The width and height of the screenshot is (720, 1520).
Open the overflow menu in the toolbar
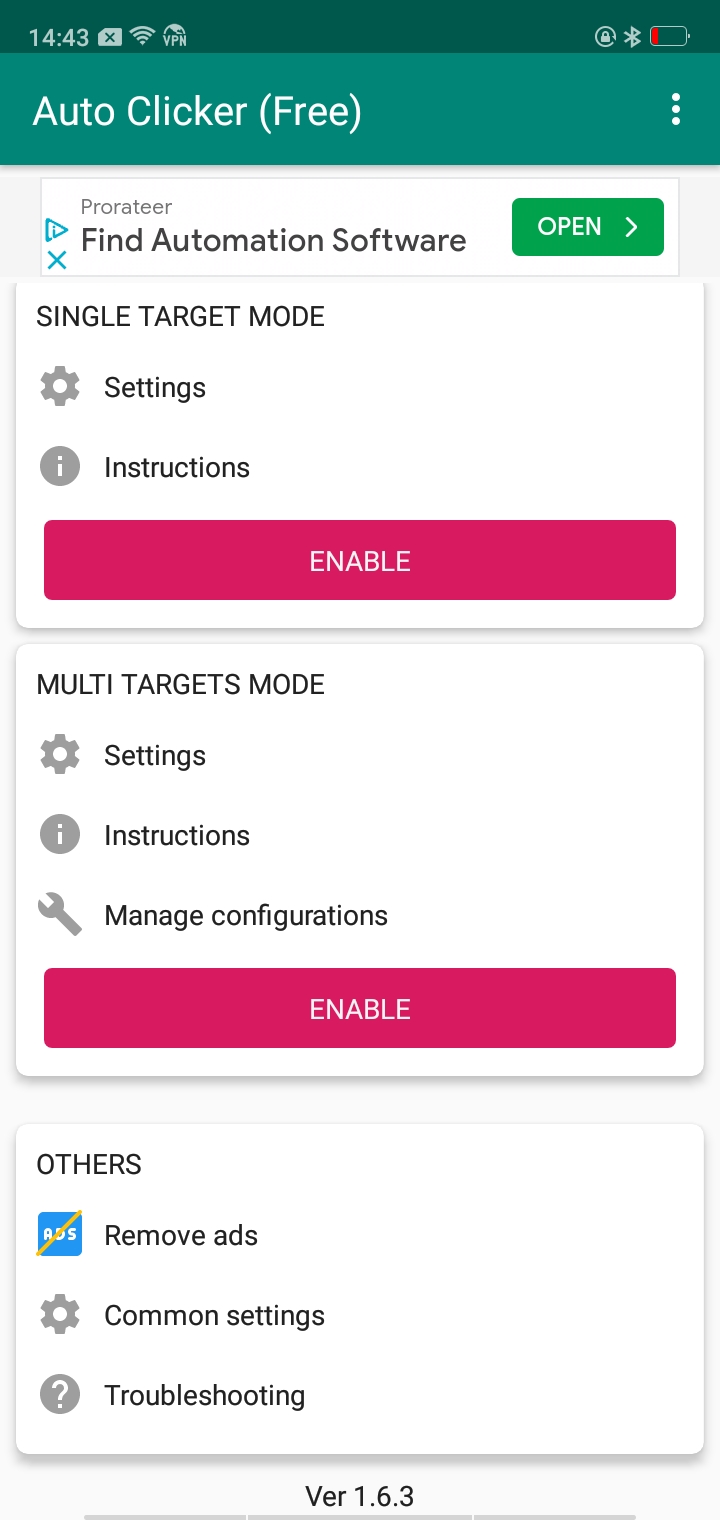(675, 110)
